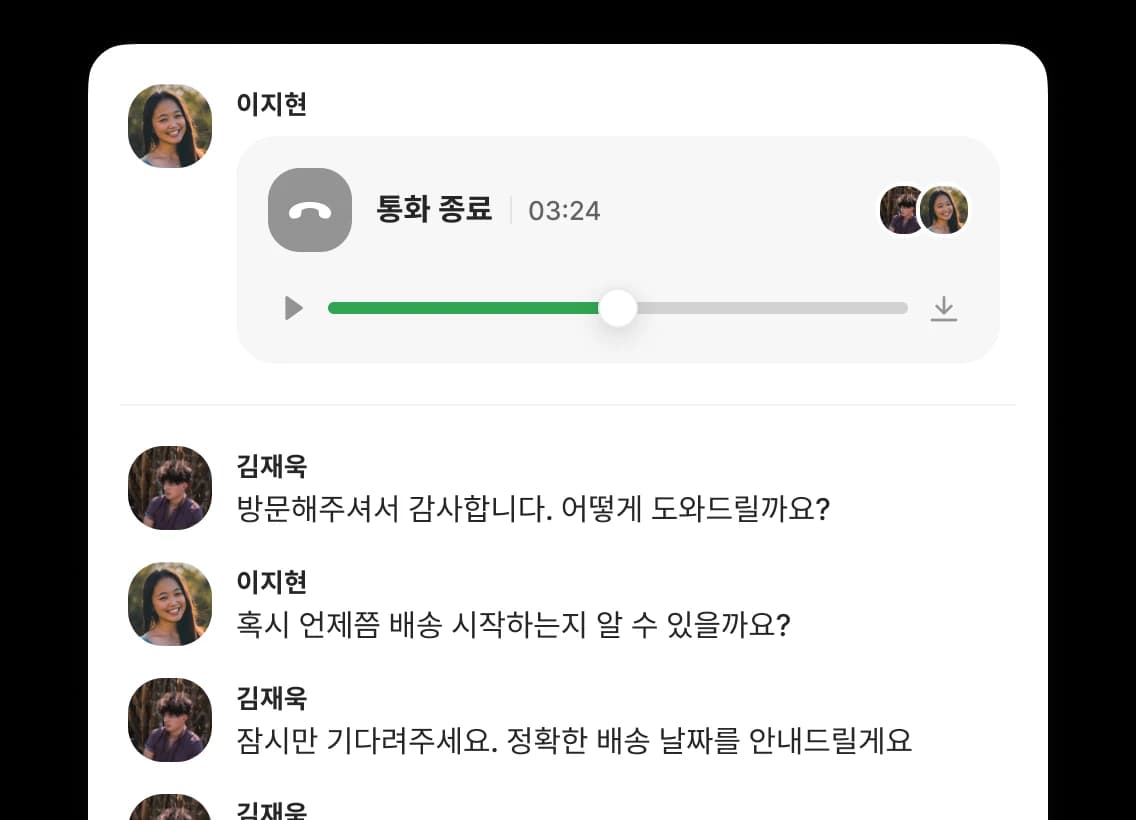Open 김재욱's avatar beside the 방문해주셔서 message
Image resolution: width=1136 pixels, height=820 pixels.
170,488
